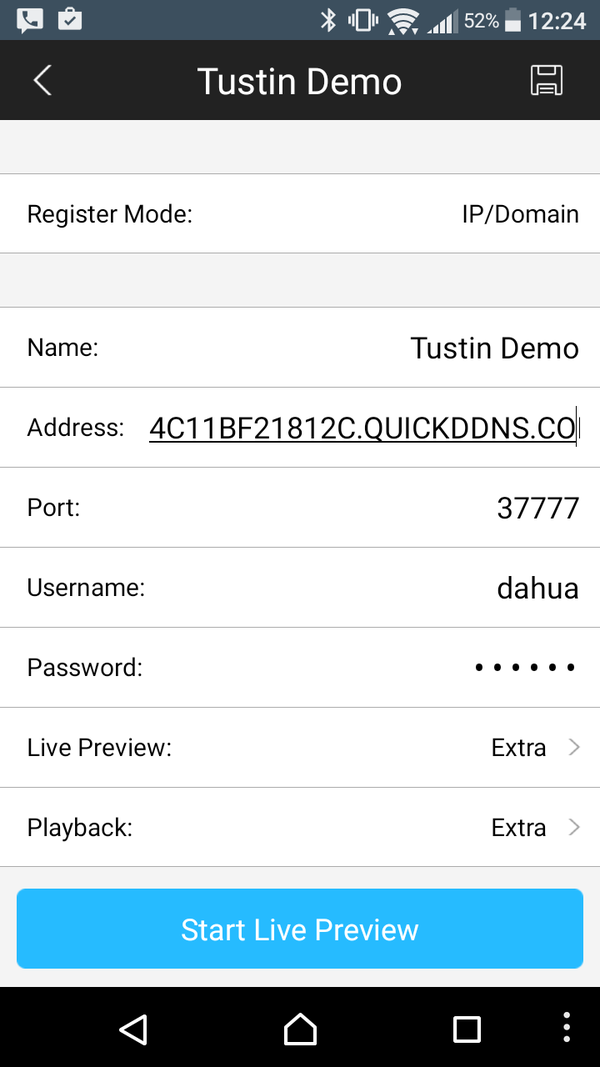Edit the Name field
600x1067 pixels.
point(494,348)
